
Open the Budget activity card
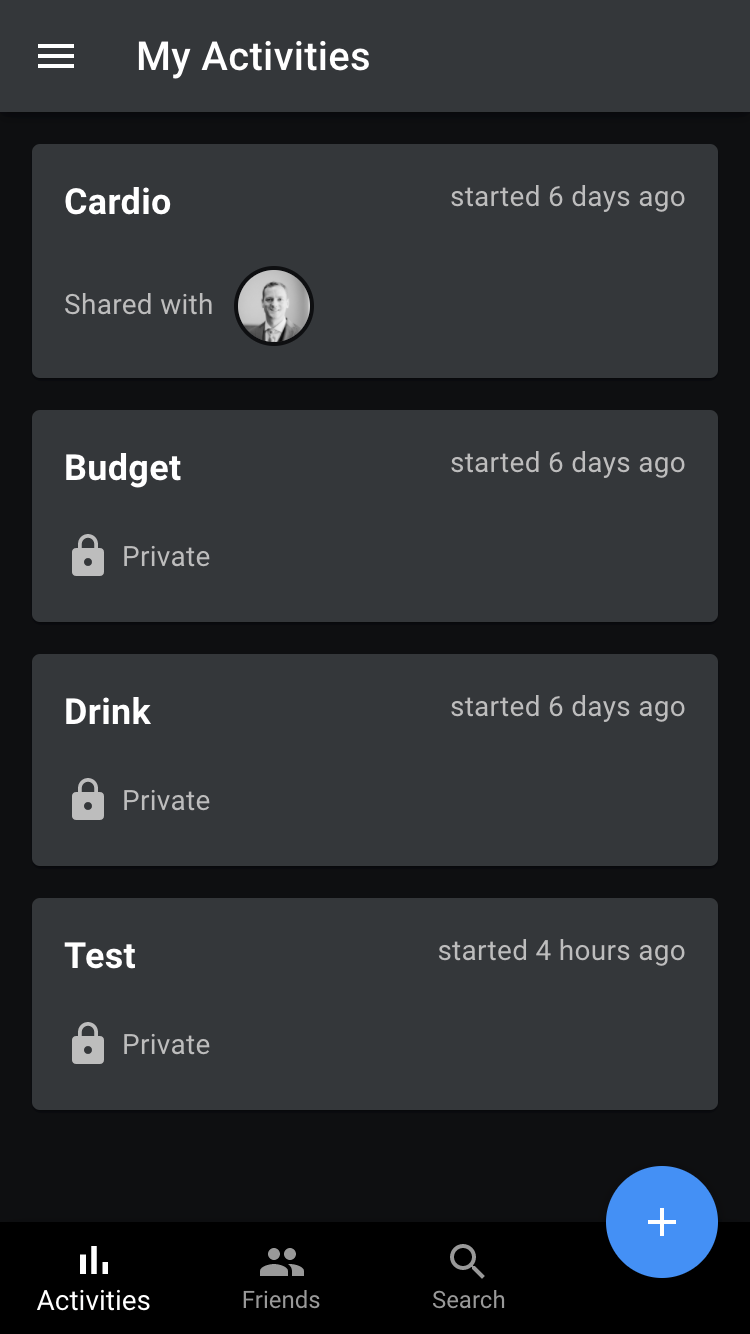(375, 515)
